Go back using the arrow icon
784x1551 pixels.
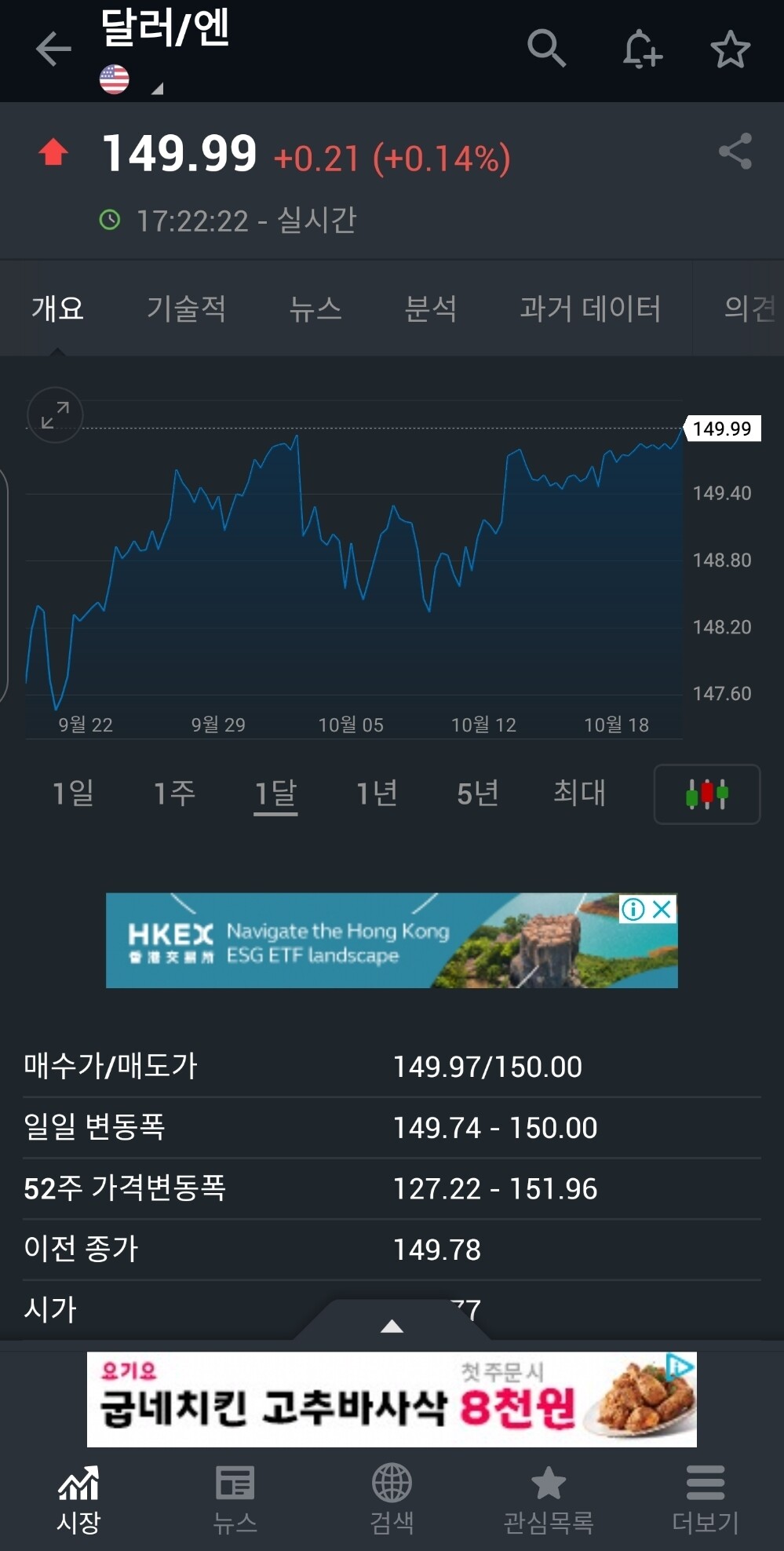point(53,49)
